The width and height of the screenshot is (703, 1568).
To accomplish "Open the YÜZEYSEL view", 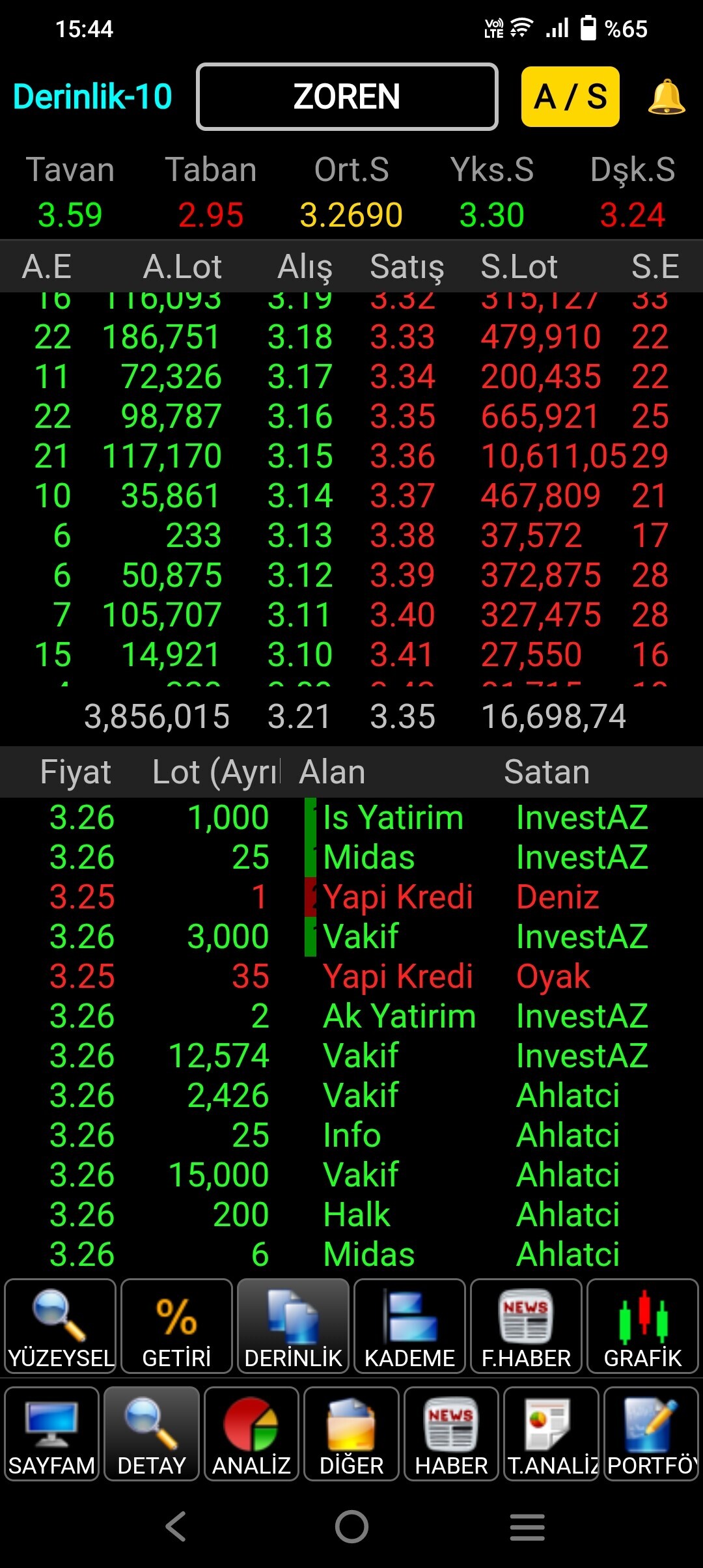I will 61,1326.
